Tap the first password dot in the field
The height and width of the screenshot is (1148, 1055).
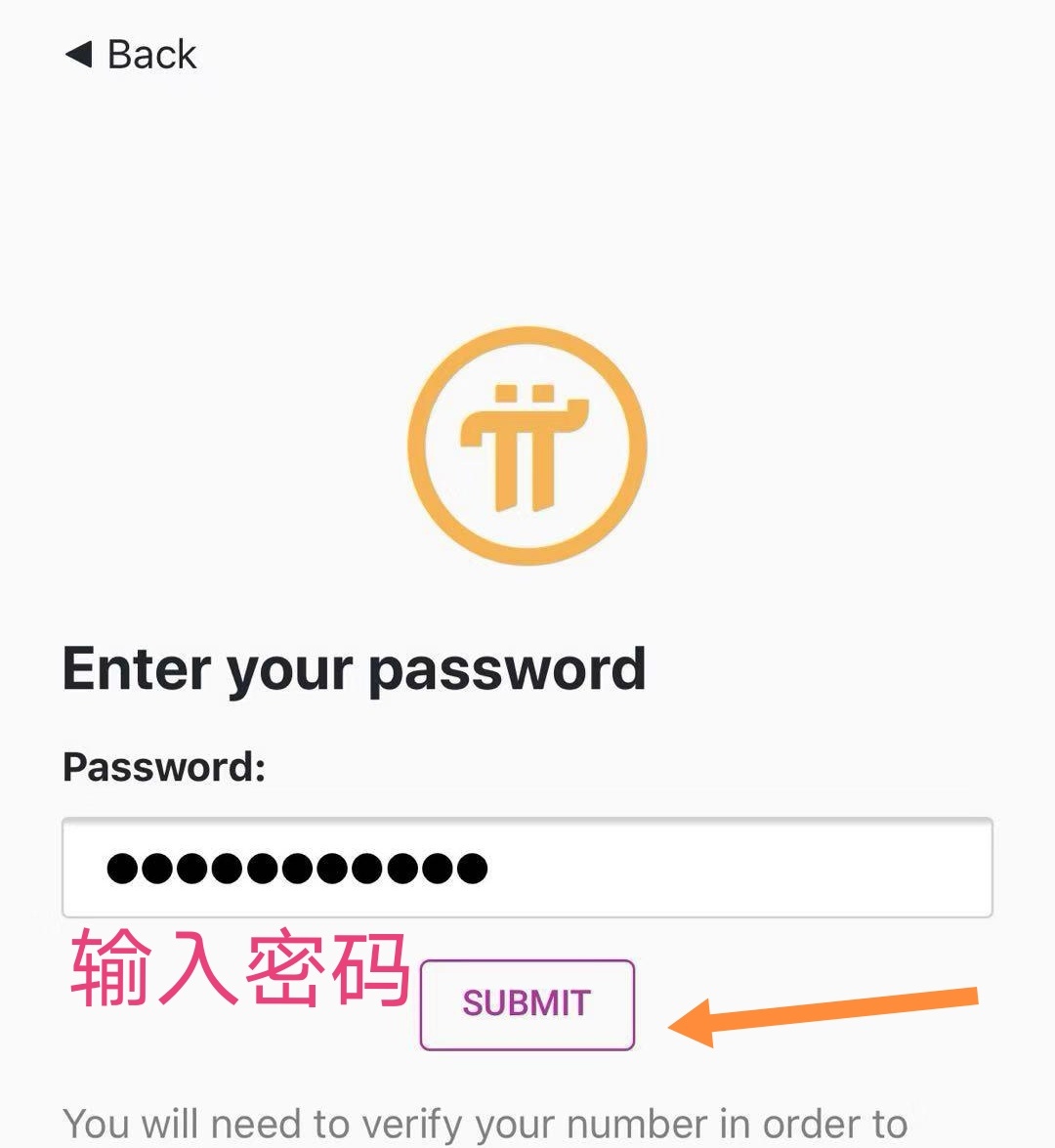(123, 867)
